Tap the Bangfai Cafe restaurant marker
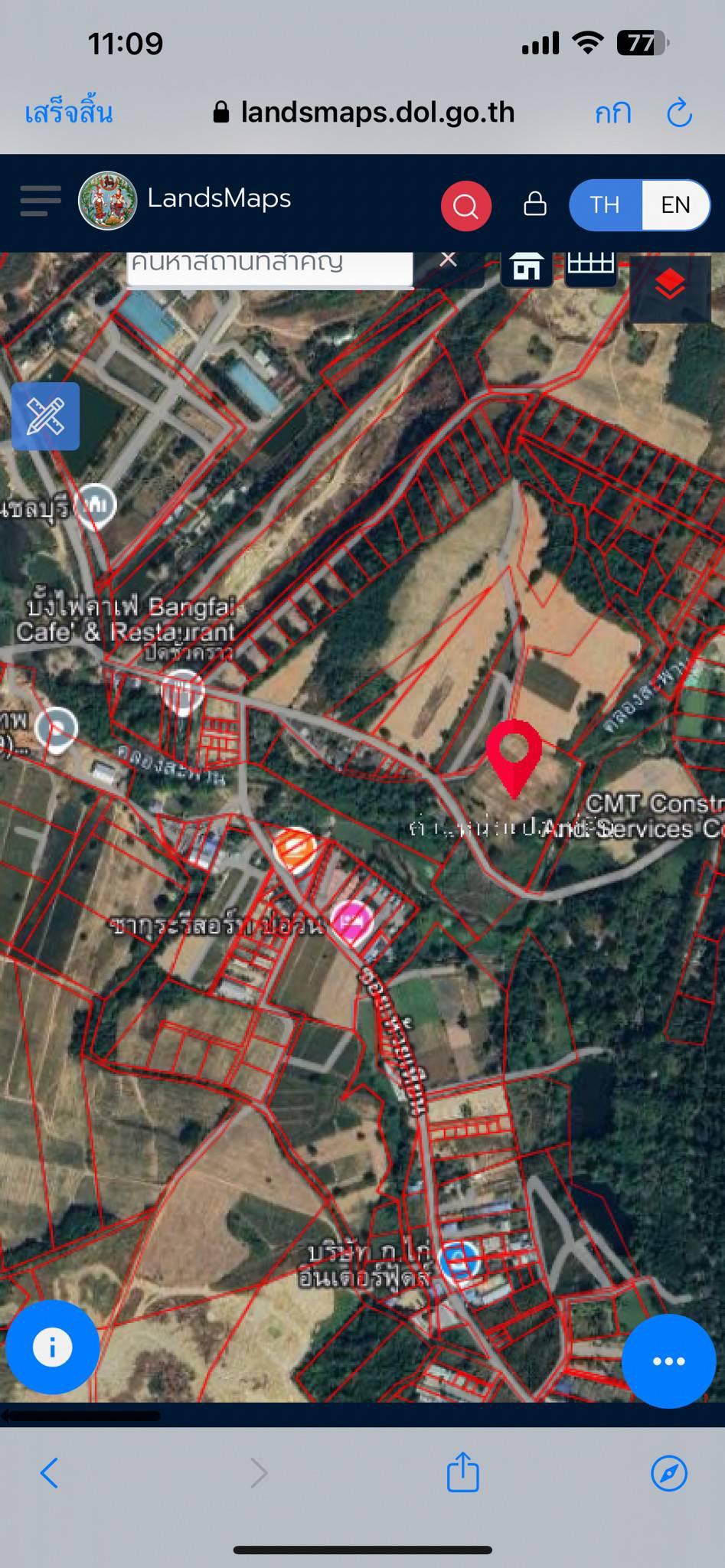Image resolution: width=725 pixels, height=1568 pixels. coord(182,691)
